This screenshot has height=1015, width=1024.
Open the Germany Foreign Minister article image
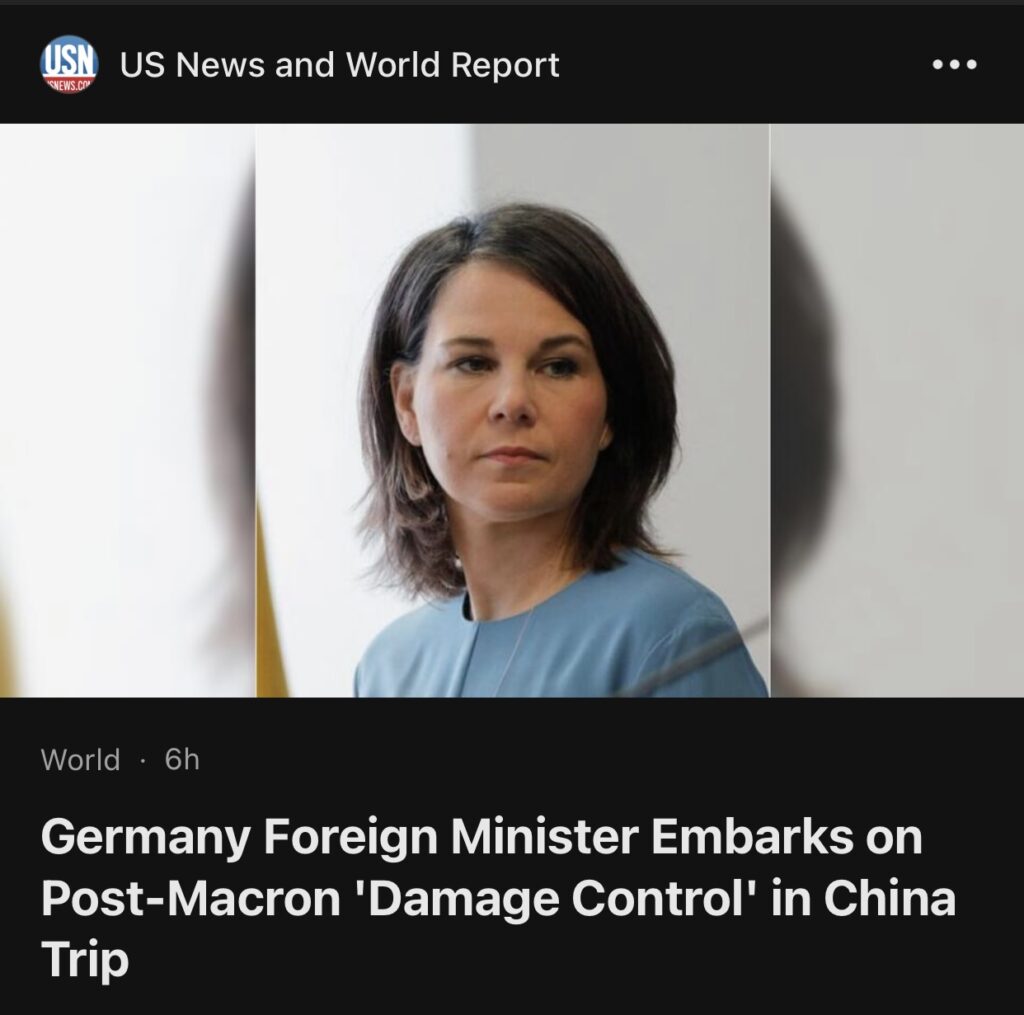512,410
